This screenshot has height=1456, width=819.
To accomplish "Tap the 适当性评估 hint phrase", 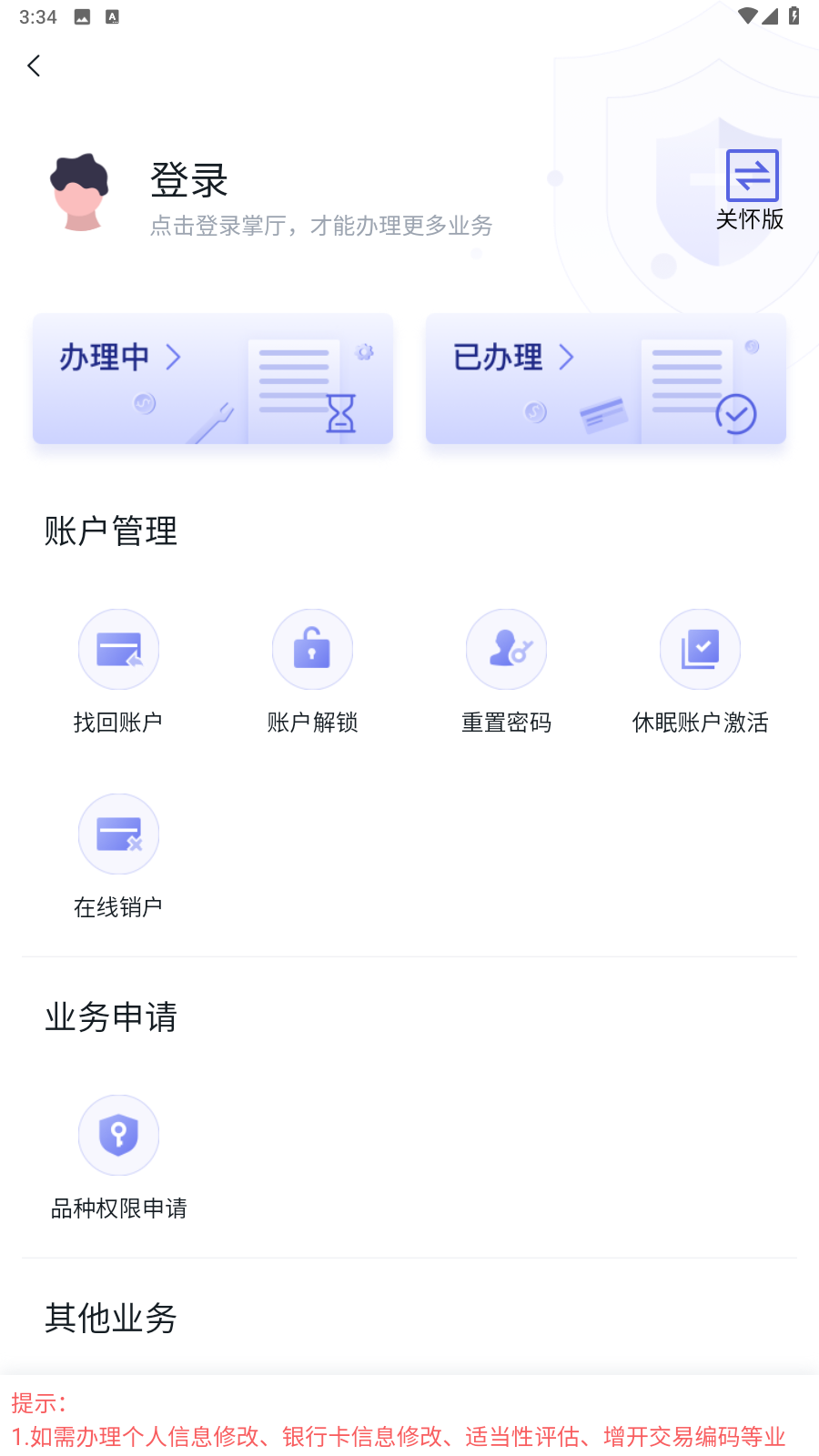I will pyautogui.click(x=526, y=1436).
